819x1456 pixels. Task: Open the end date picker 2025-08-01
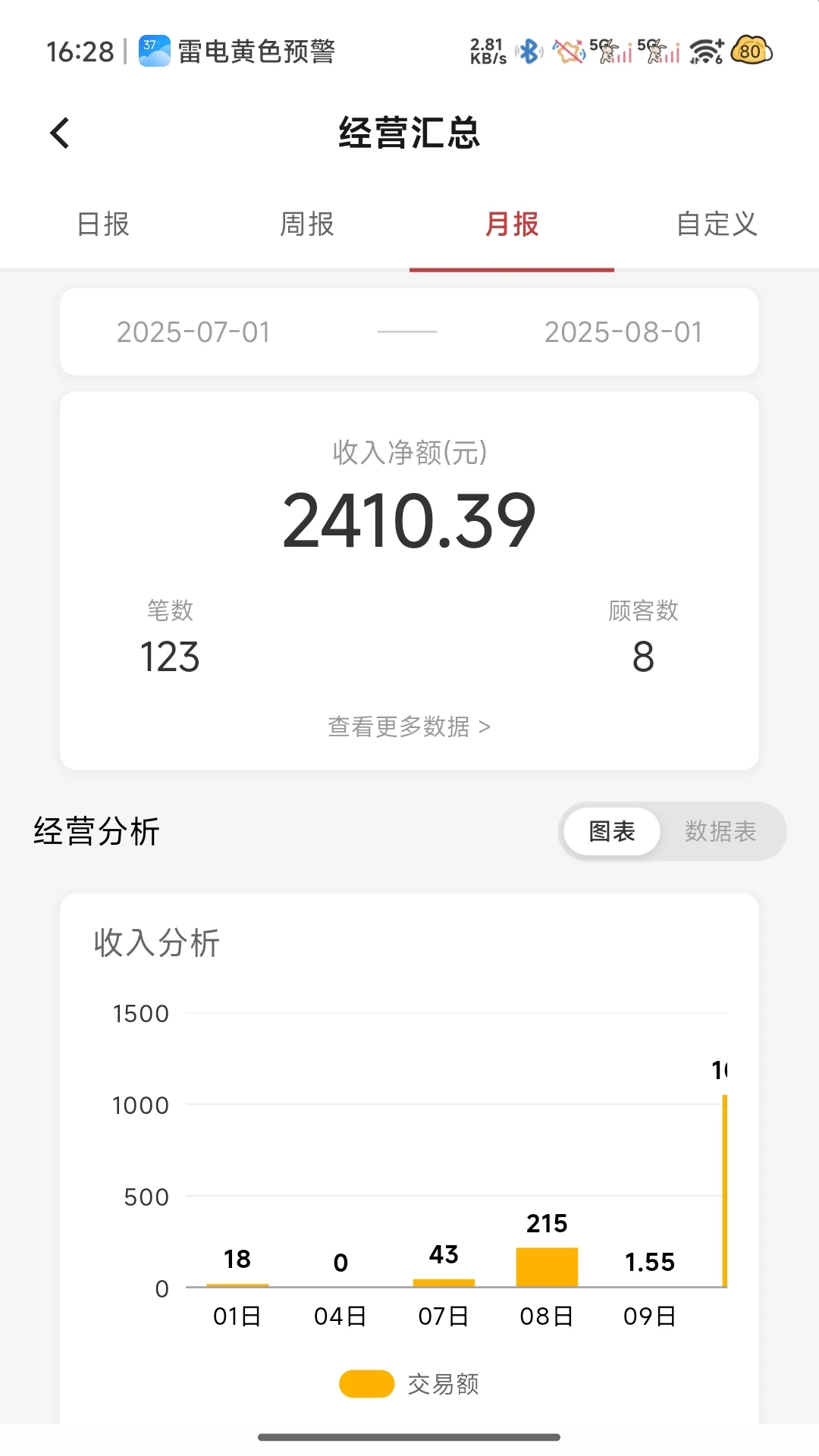(x=624, y=331)
